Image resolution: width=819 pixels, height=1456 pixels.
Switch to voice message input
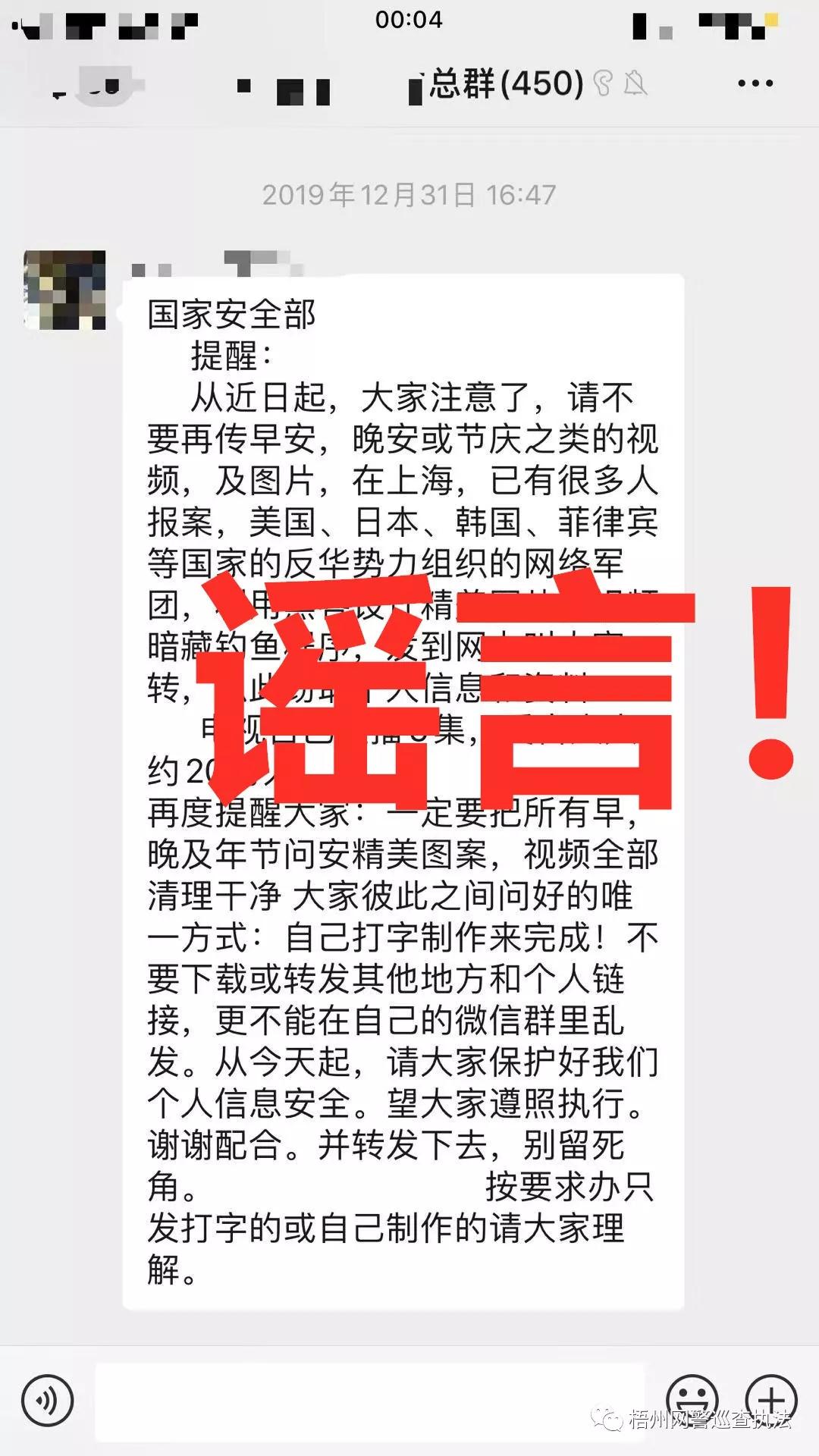(48, 1401)
